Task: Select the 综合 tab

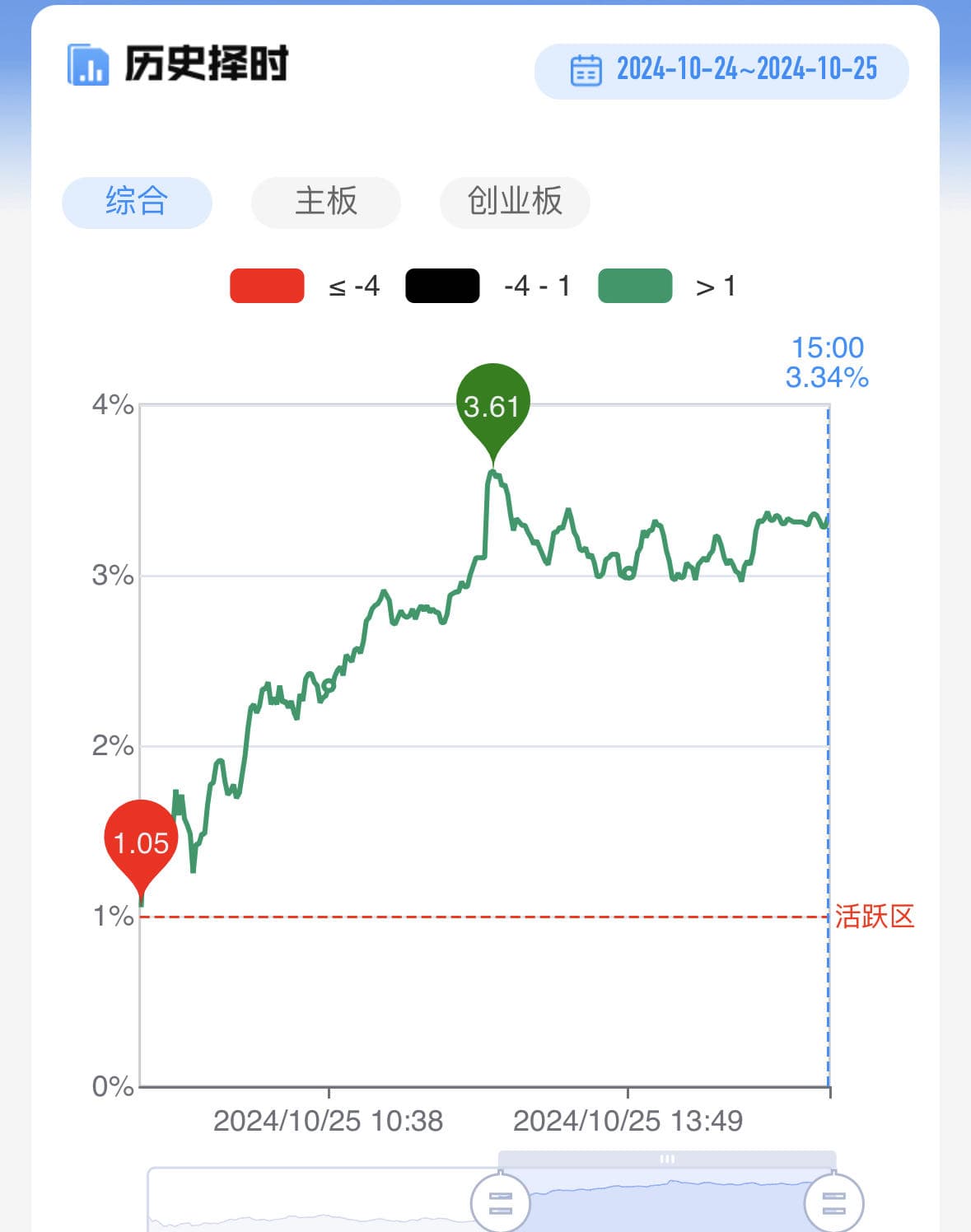Action: pos(137,202)
